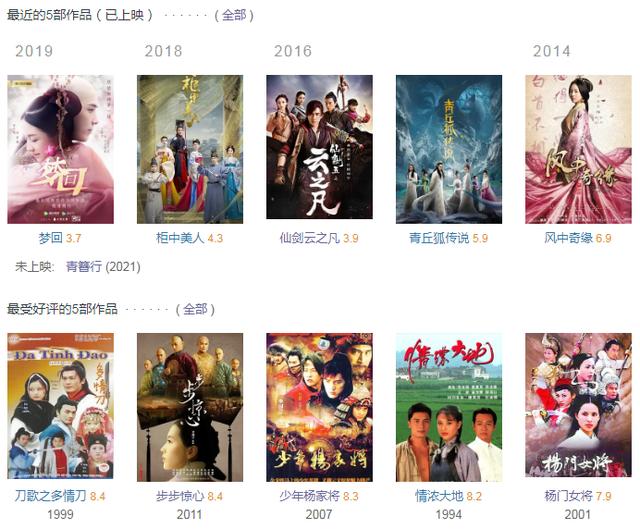640x529 pixels.
Task: Open the 柜中美人 poster
Action: click(190, 149)
